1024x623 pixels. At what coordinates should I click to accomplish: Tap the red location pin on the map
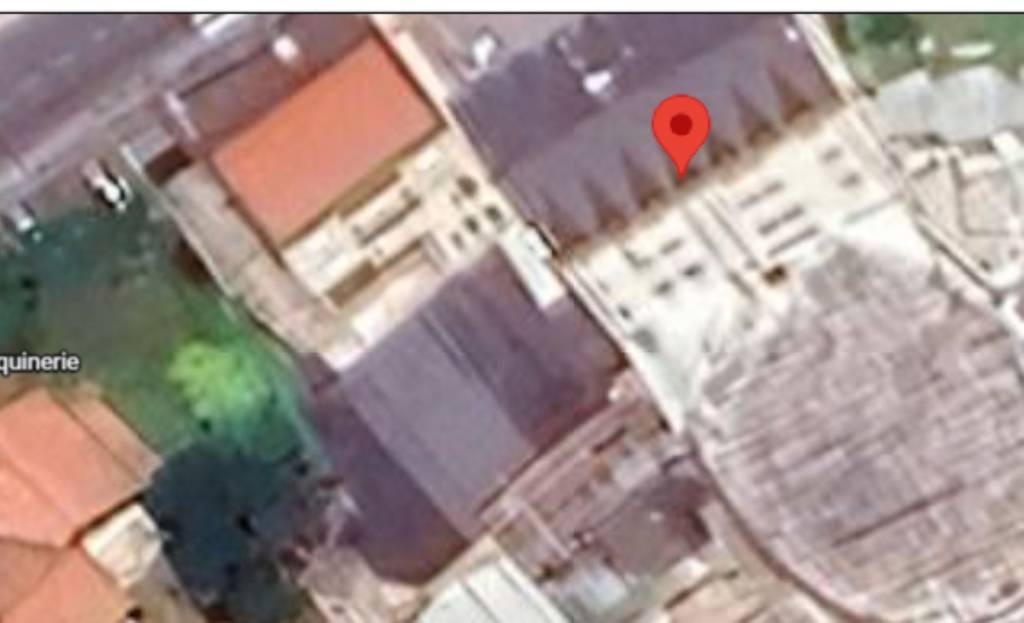click(x=681, y=129)
